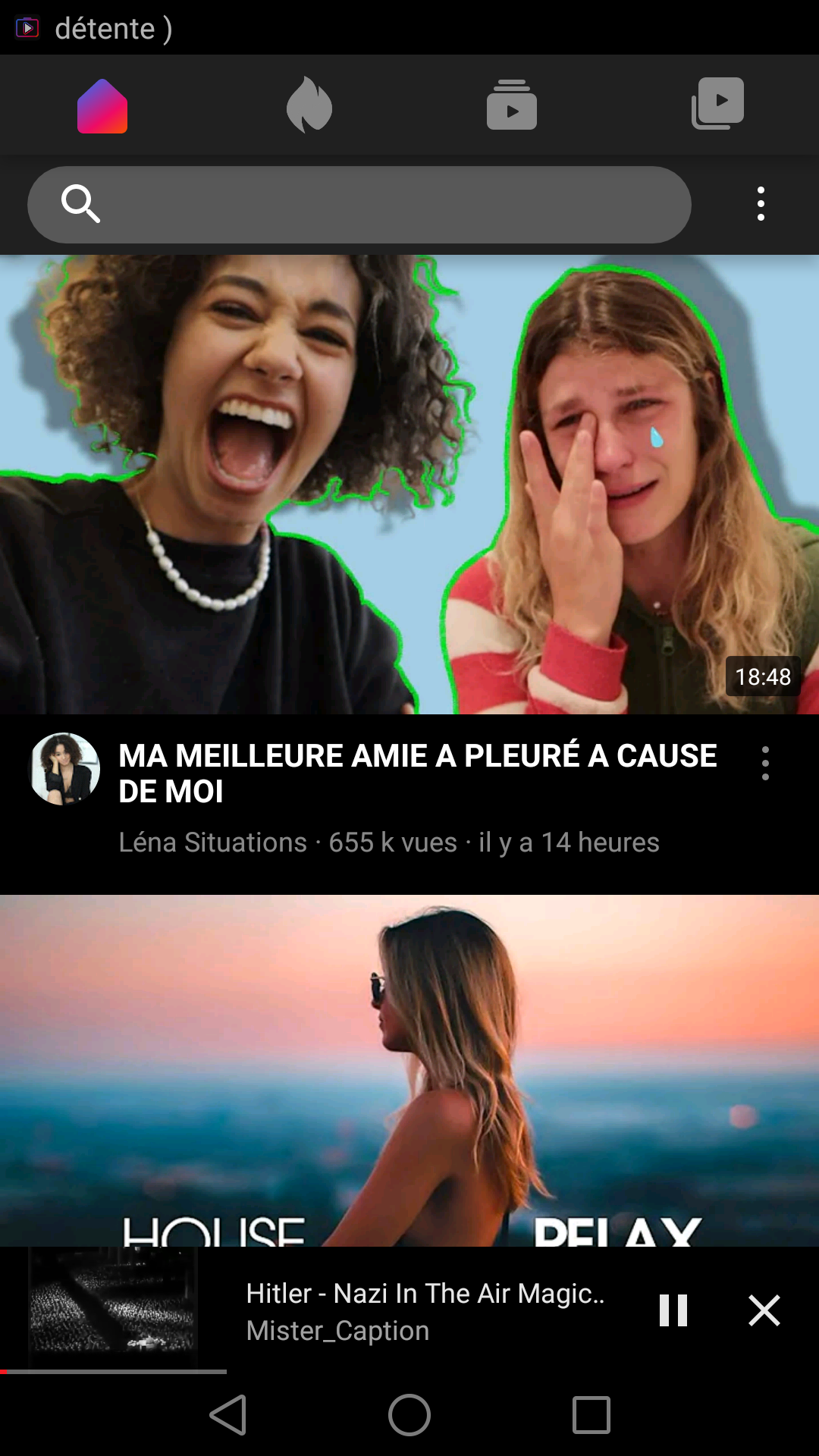Open the Trending flame tab

[x=309, y=105]
